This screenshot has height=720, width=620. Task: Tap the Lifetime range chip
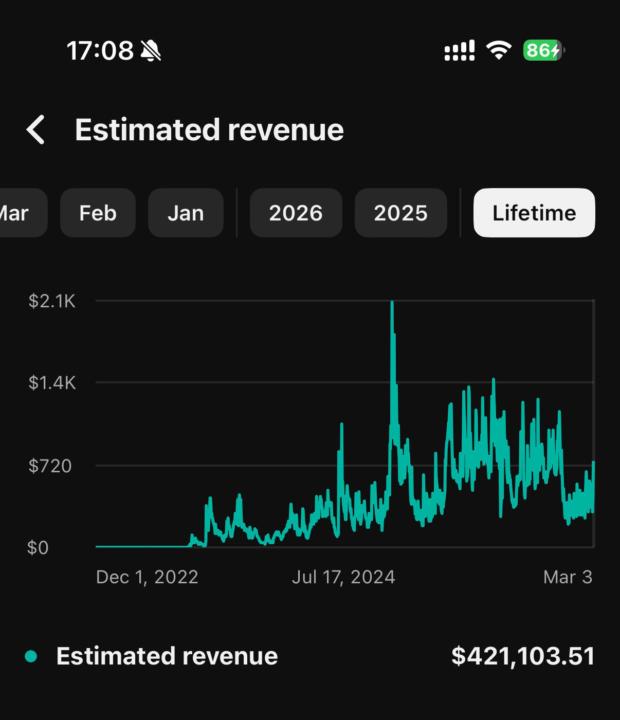534,213
